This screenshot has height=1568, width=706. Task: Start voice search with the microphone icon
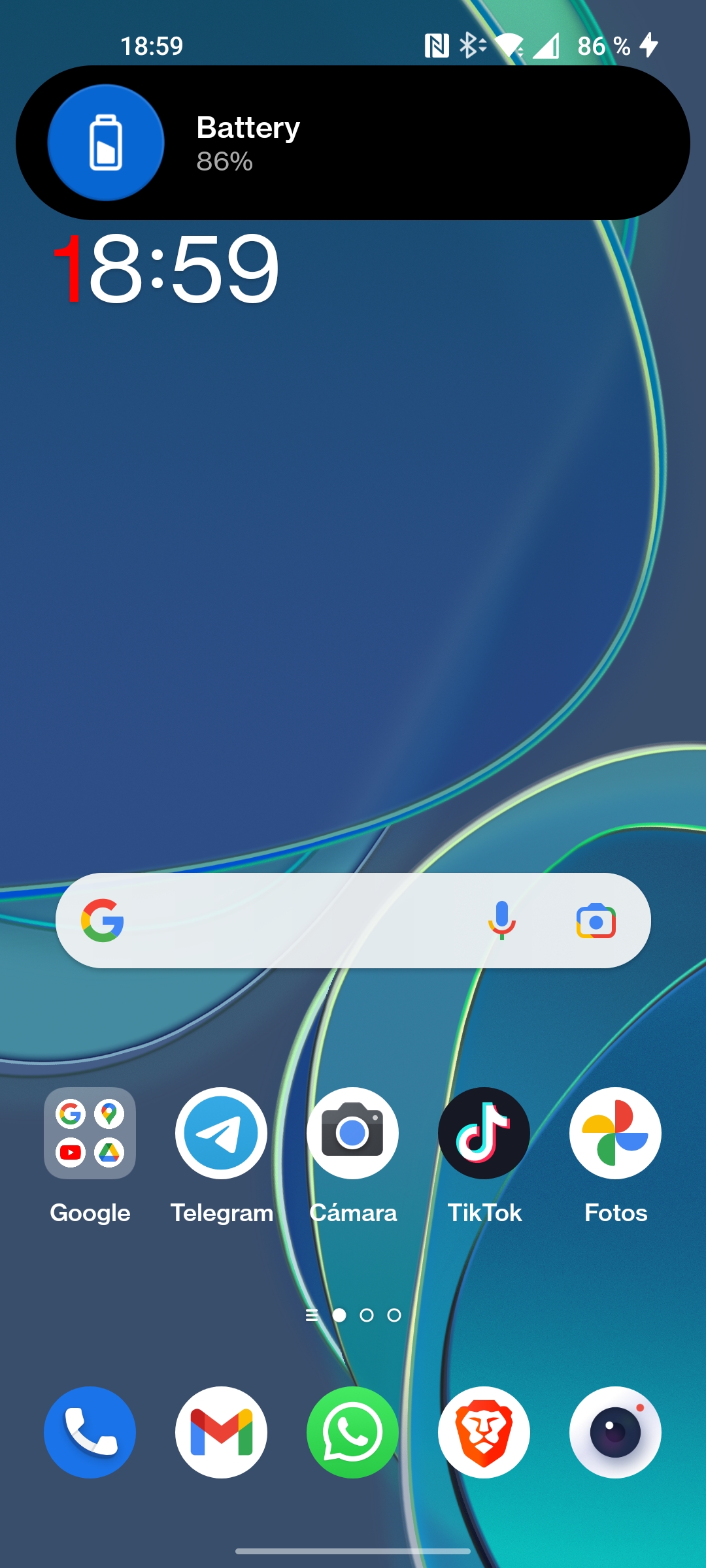(501, 921)
